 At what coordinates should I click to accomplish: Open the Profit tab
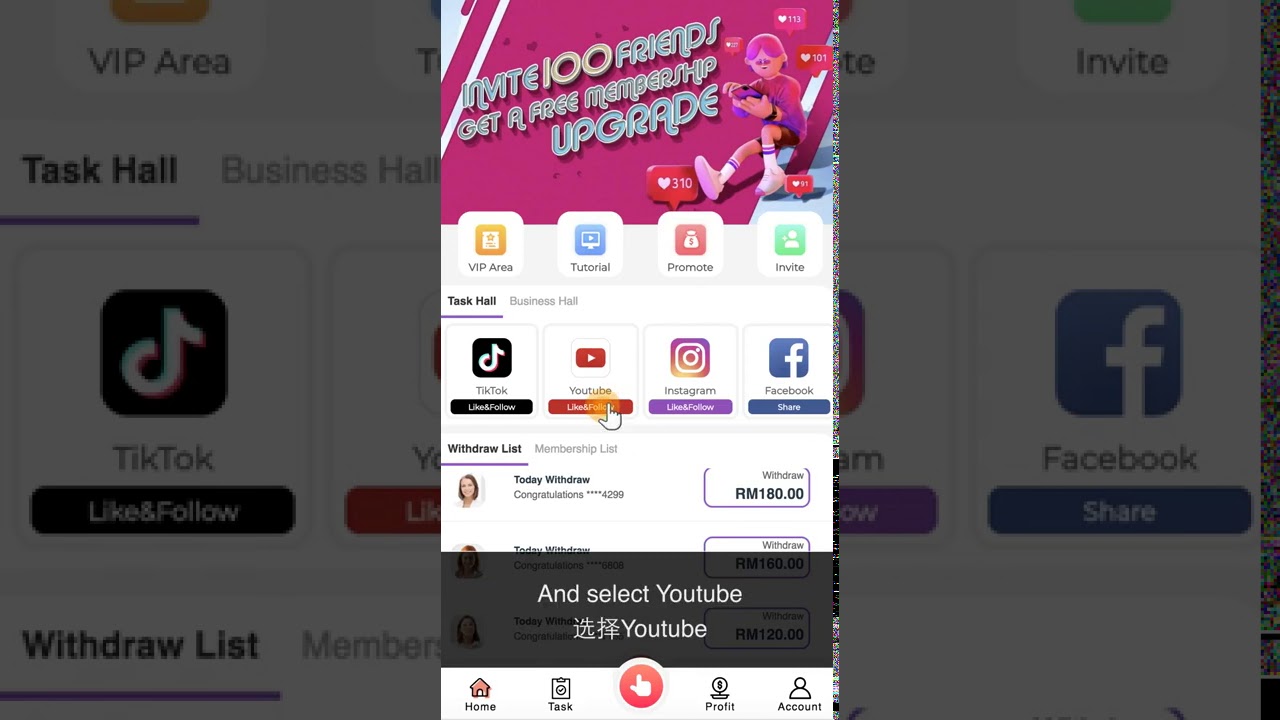pyautogui.click(x=719, y=694)
